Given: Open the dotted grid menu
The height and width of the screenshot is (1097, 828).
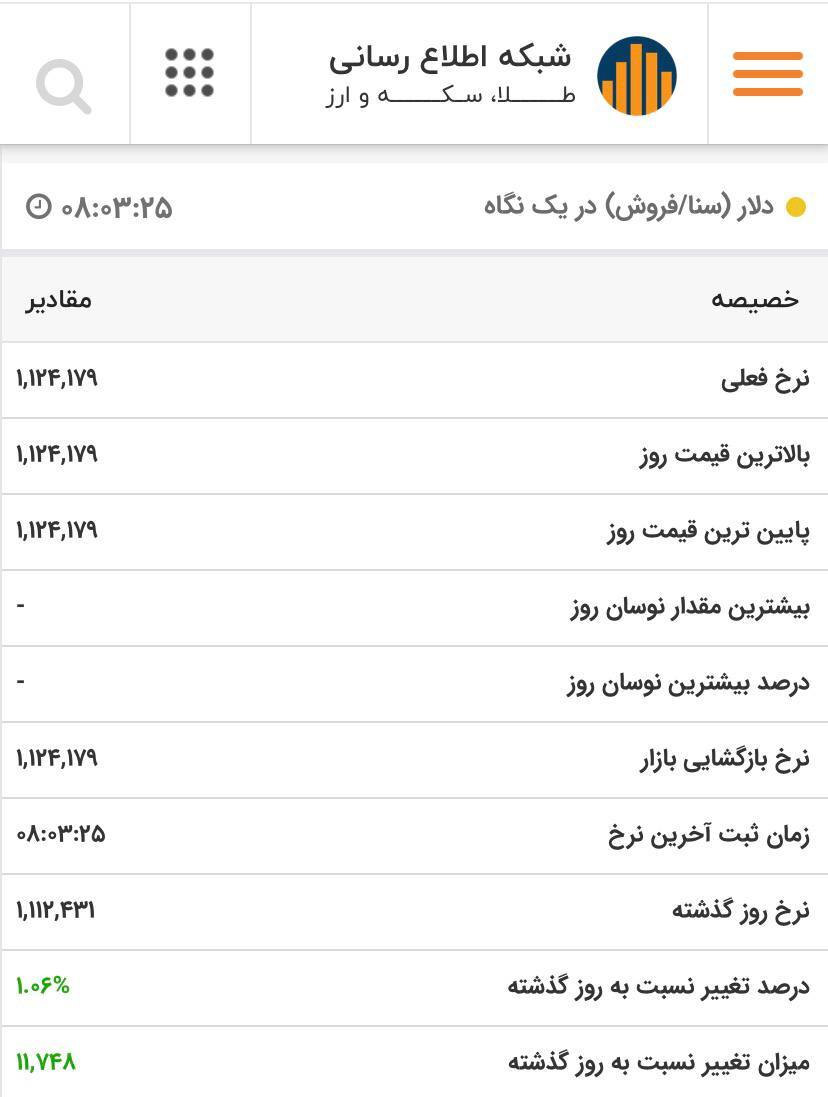Looking at the screenshot, I should point(190,73).
